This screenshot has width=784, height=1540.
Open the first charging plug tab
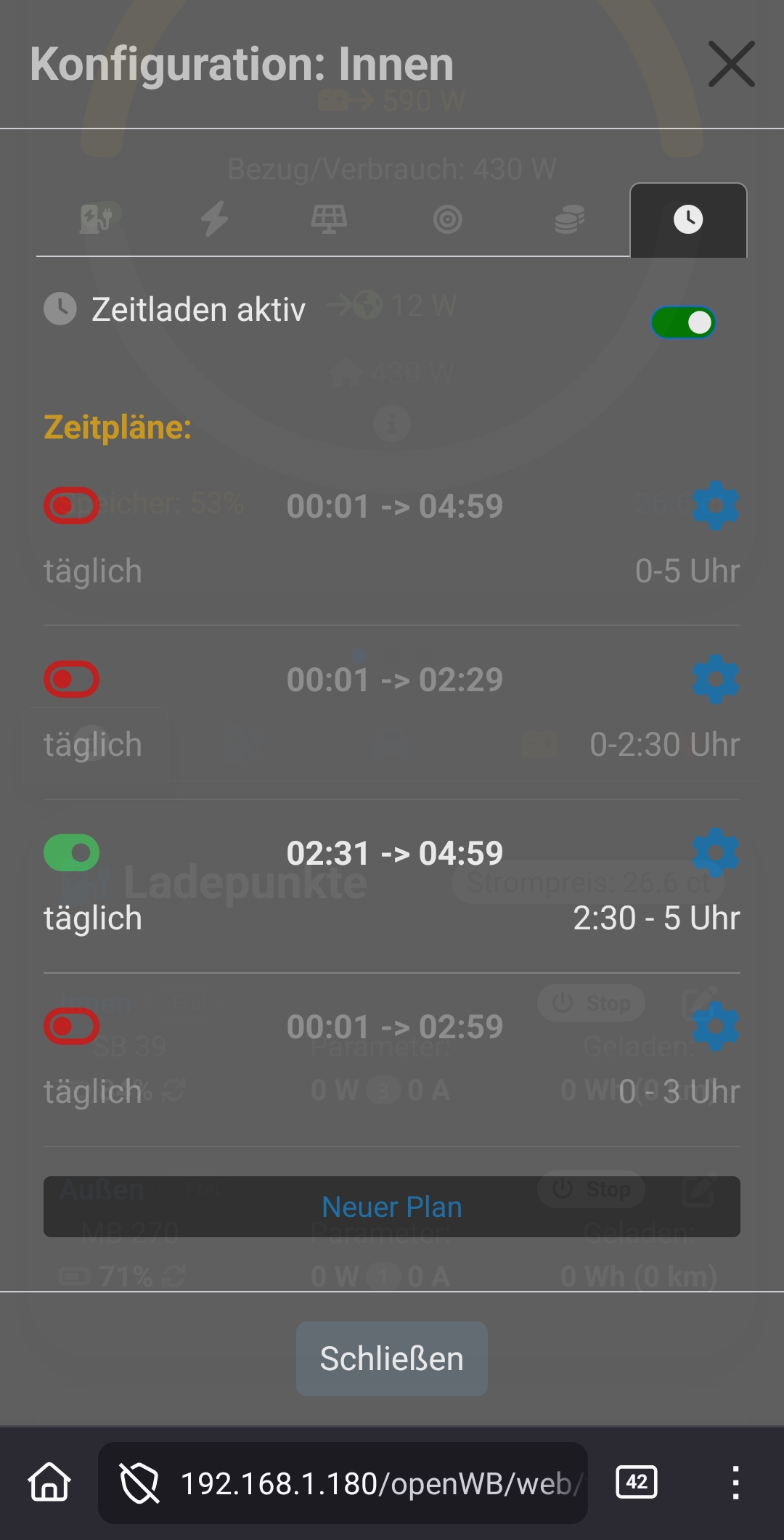pos(97,219)
